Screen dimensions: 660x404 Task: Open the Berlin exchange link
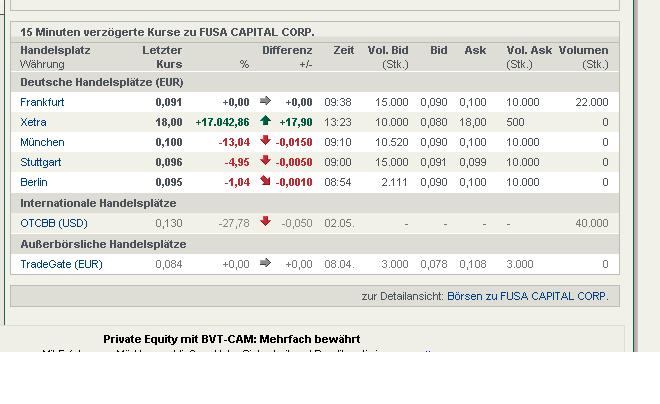[x=34, y=182]
